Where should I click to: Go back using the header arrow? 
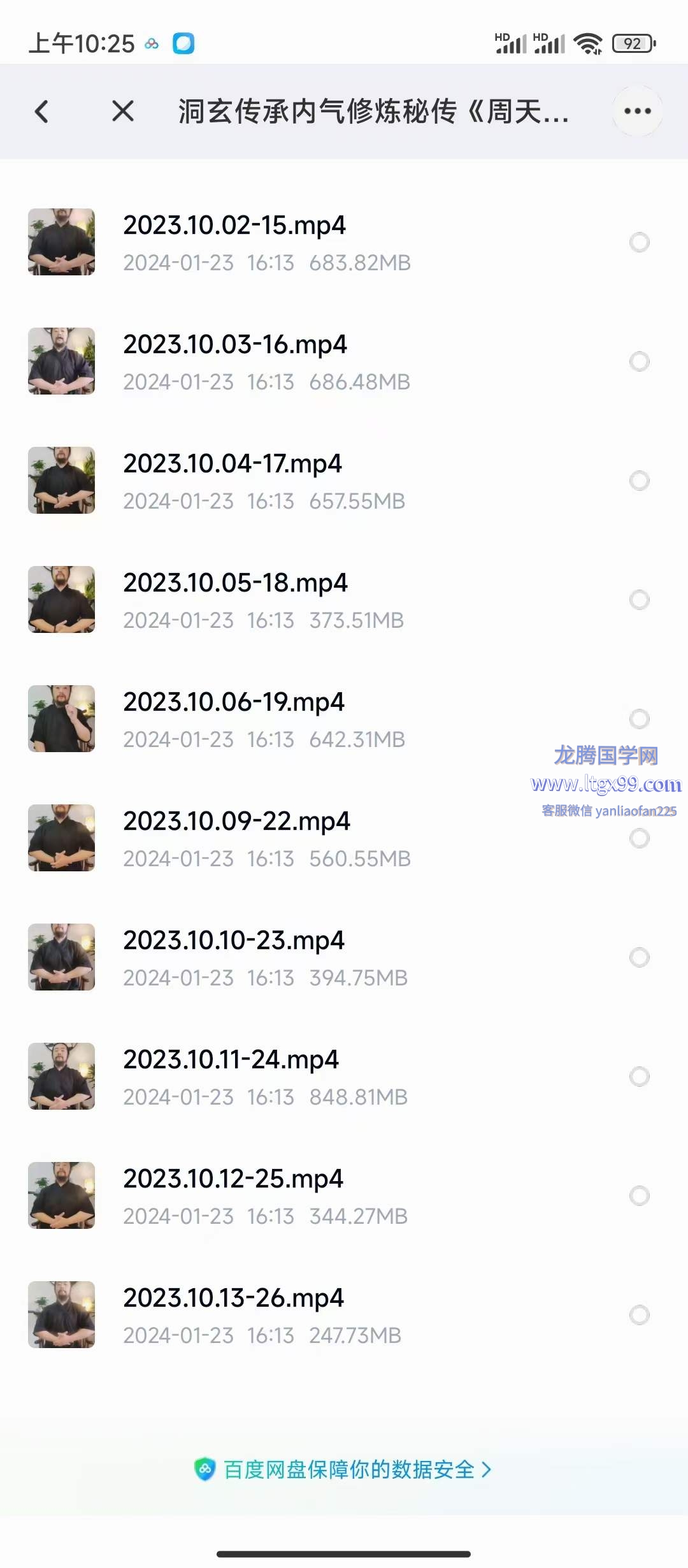42,112
